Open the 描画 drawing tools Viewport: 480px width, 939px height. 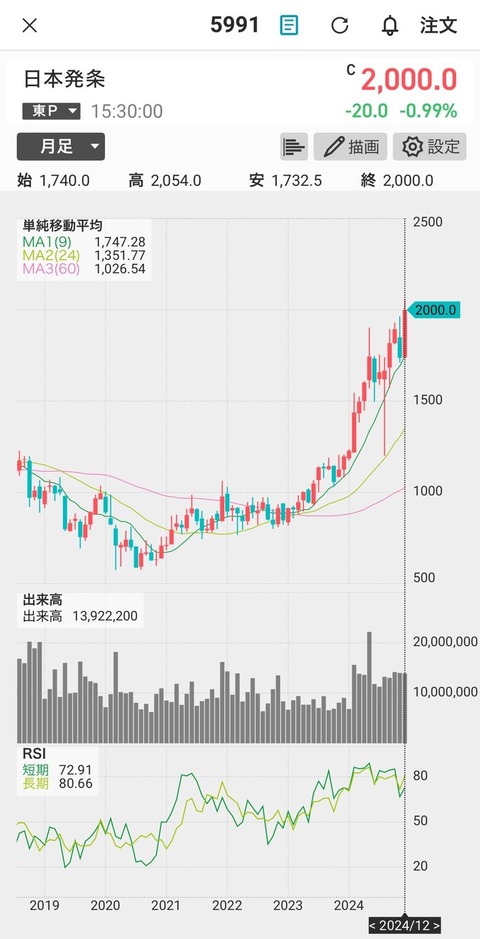click(x=350, y=147)
